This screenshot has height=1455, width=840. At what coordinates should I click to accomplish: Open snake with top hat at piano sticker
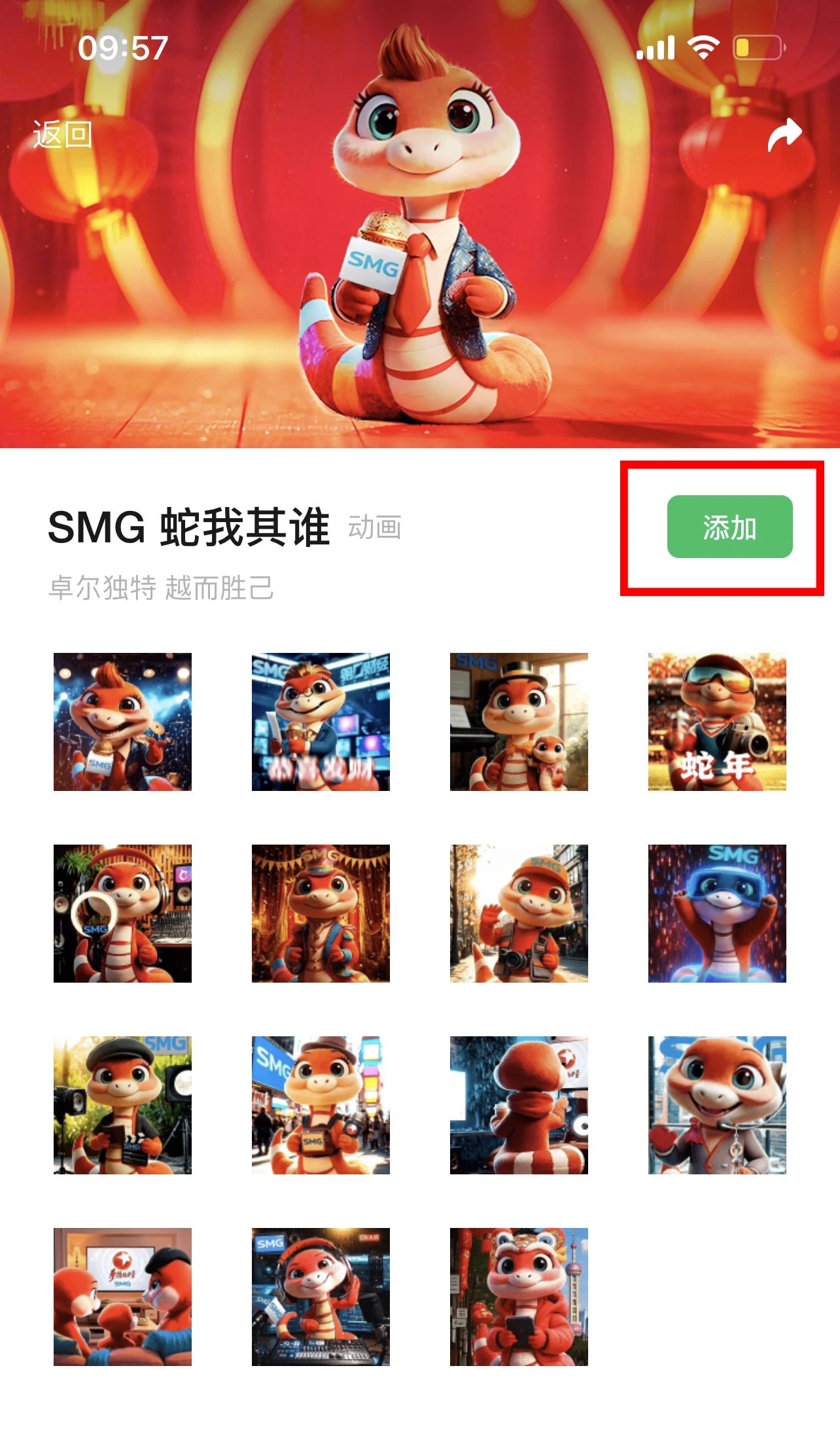(x=519, y=722)
